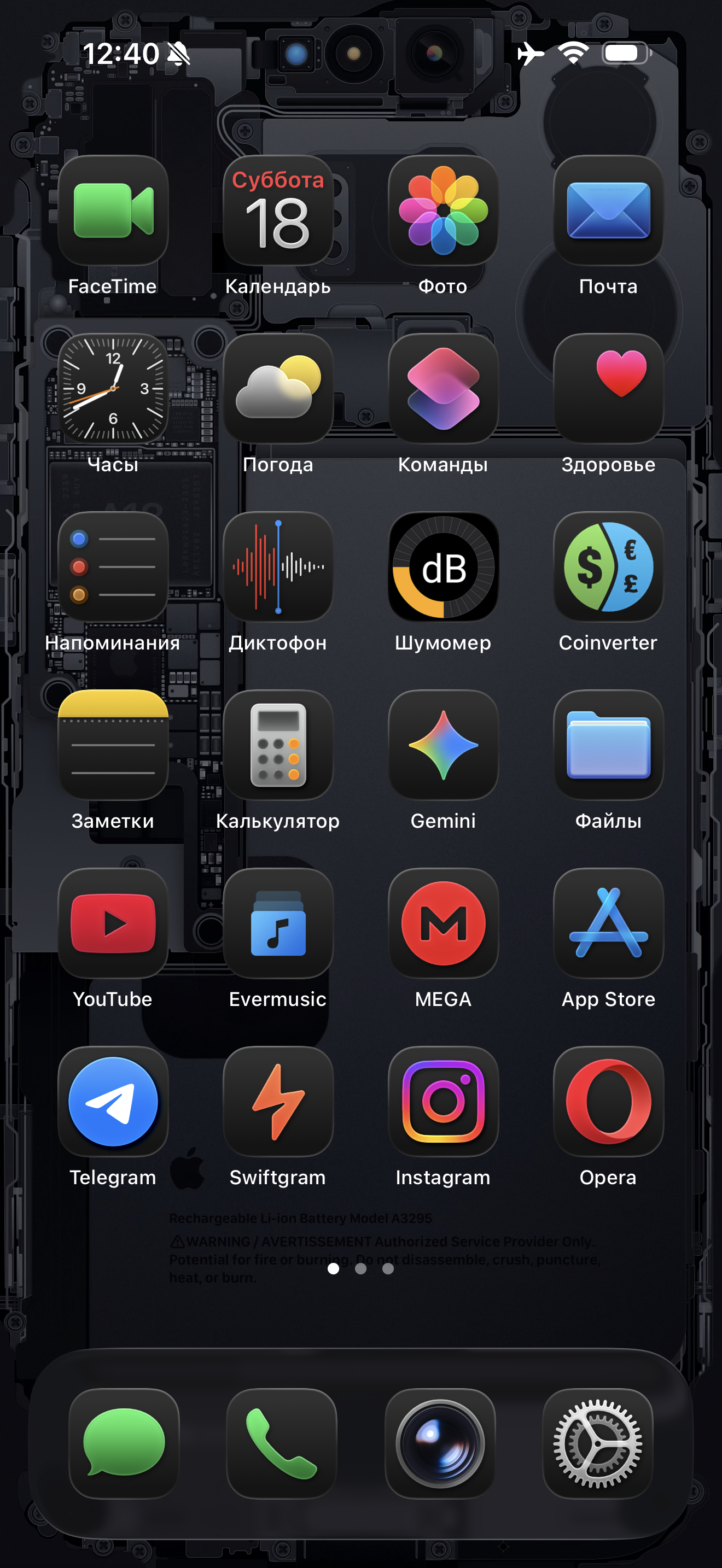This screenshot has width=722, height=1568.
Task: Open Settings from the dock
Action: pyautogui.click(x=598, y=1444)
